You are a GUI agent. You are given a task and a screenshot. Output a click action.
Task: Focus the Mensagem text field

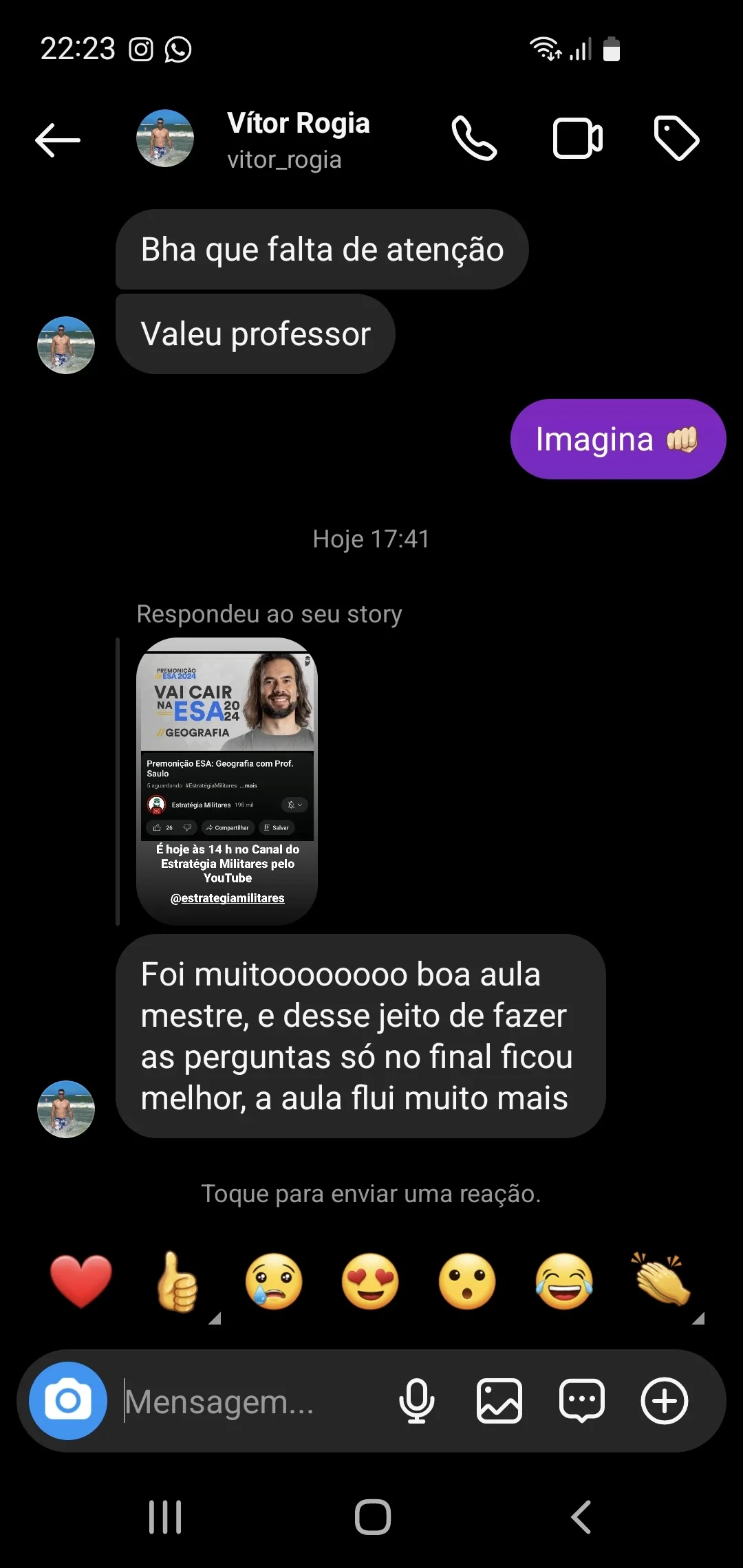(x=248, y=1401)
